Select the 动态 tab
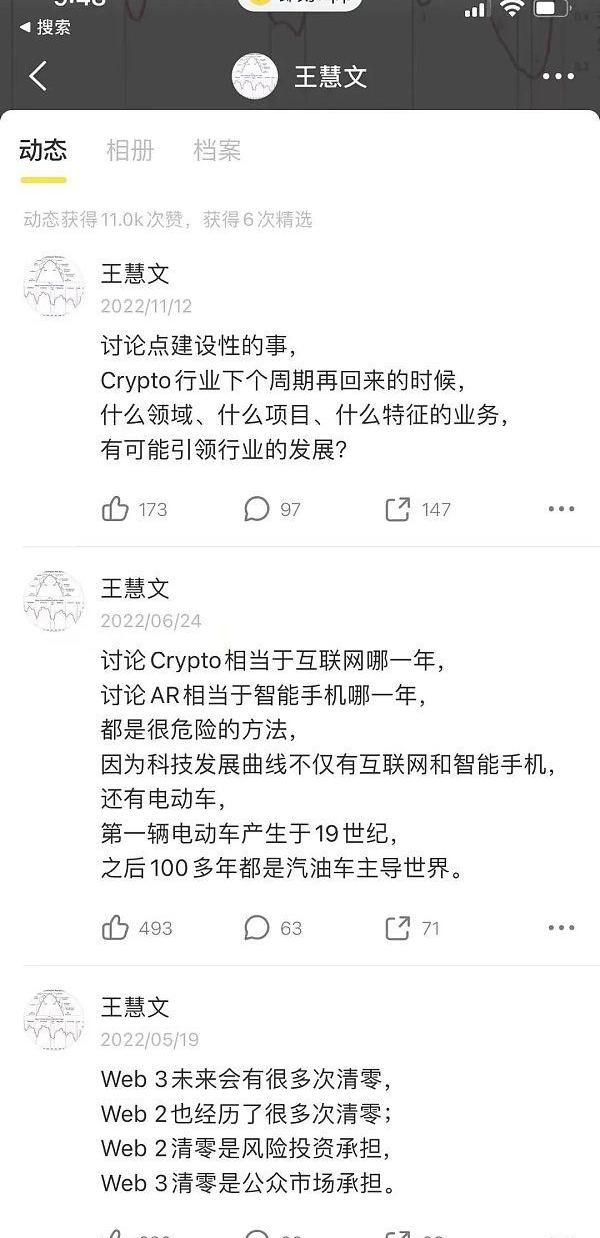Image resolution: width=600 pixels, height=1238 pixels. pos(43,151)
